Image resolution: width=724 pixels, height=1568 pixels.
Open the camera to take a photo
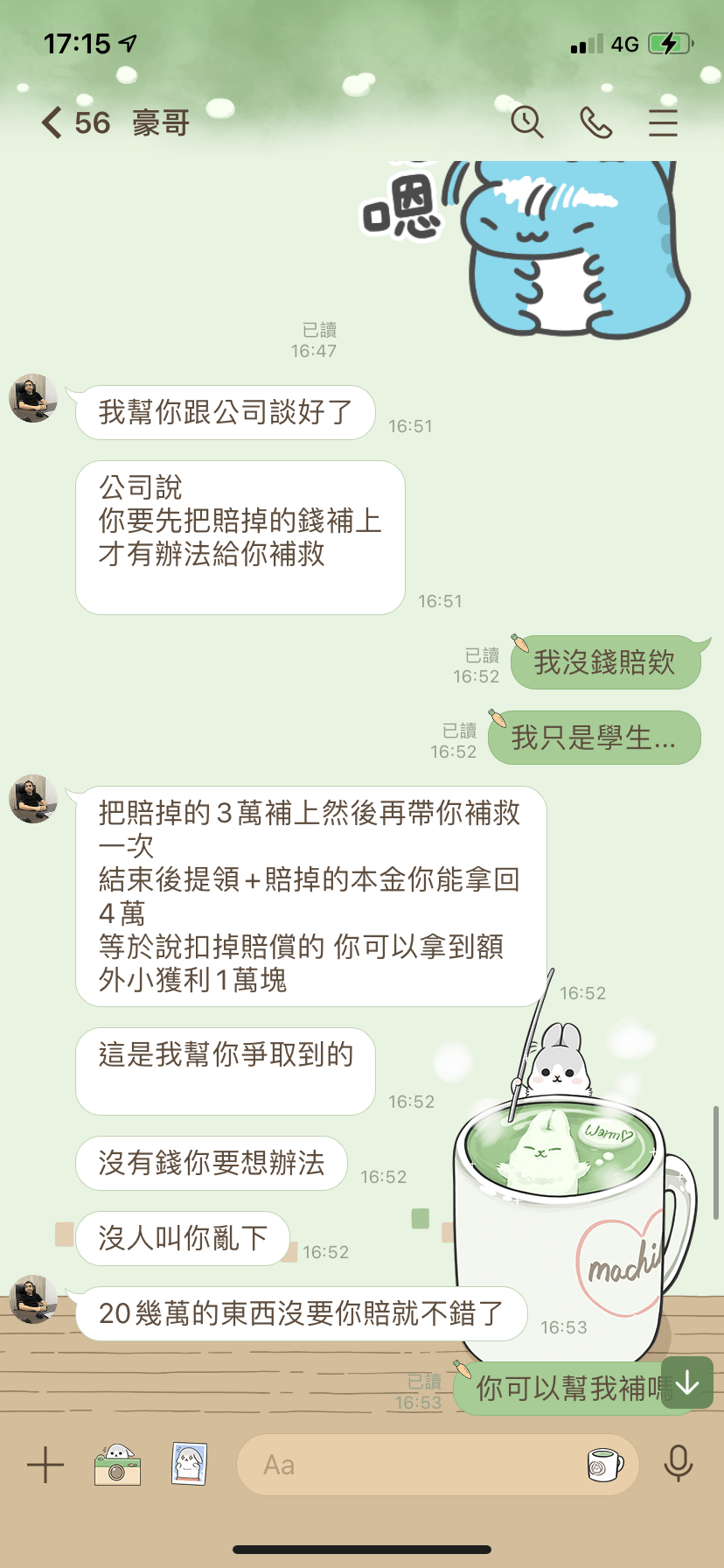tap(117, 1465)
